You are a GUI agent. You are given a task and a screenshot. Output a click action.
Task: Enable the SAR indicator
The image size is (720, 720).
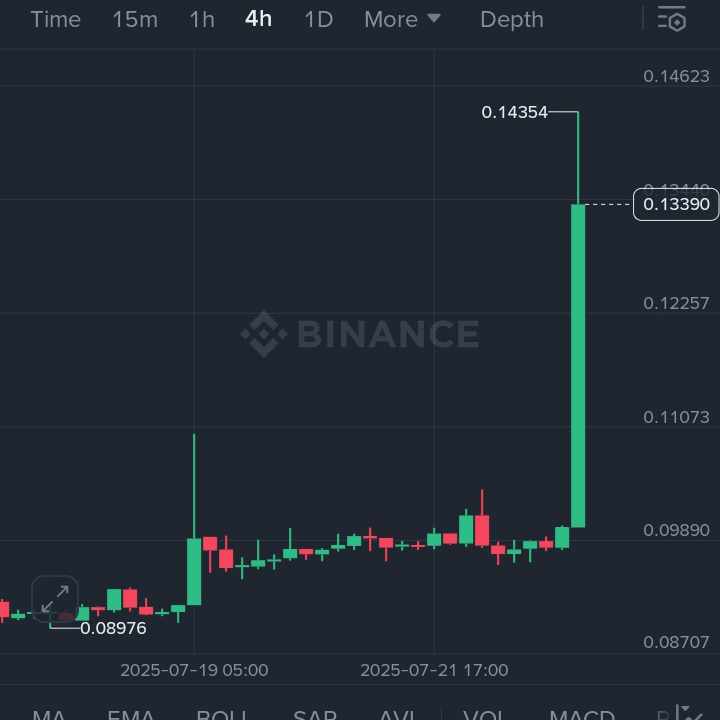click(314, 714)
